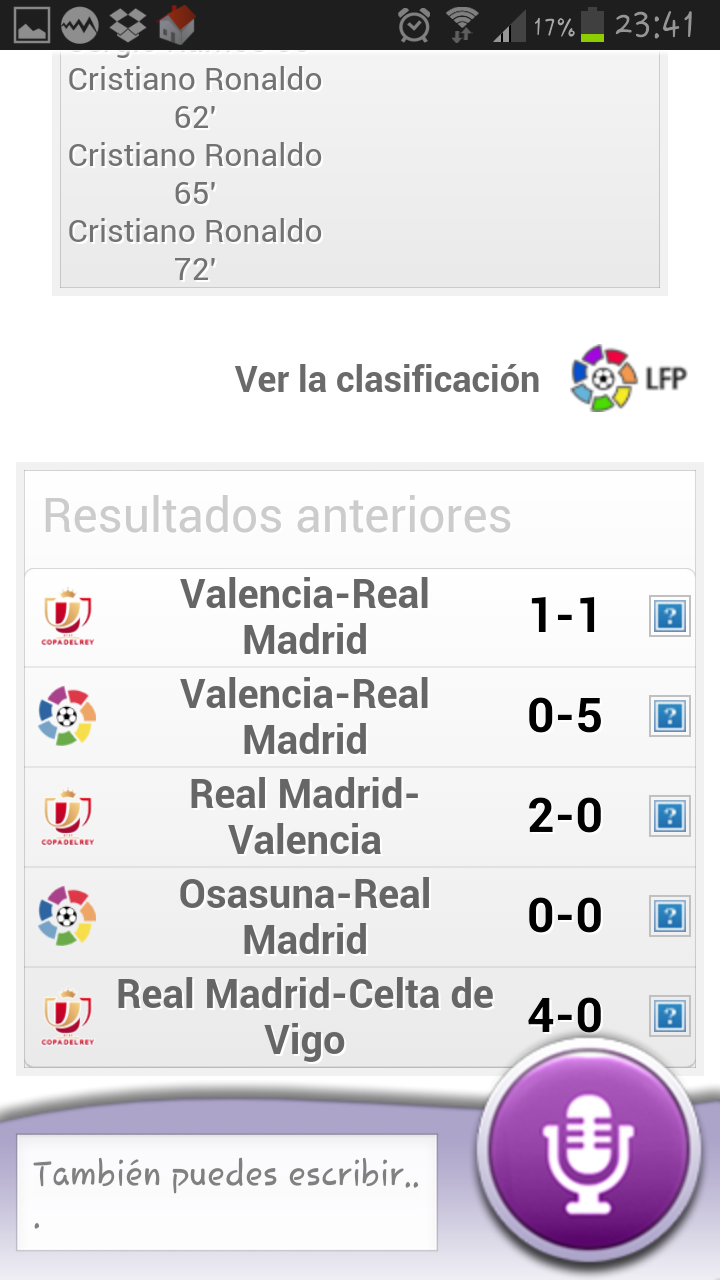Image resolution: width=720 pixels, height=1280 pixels.
Task: Focus the 'También puedes escribir' text field
Action: (x=227, y=1191)
